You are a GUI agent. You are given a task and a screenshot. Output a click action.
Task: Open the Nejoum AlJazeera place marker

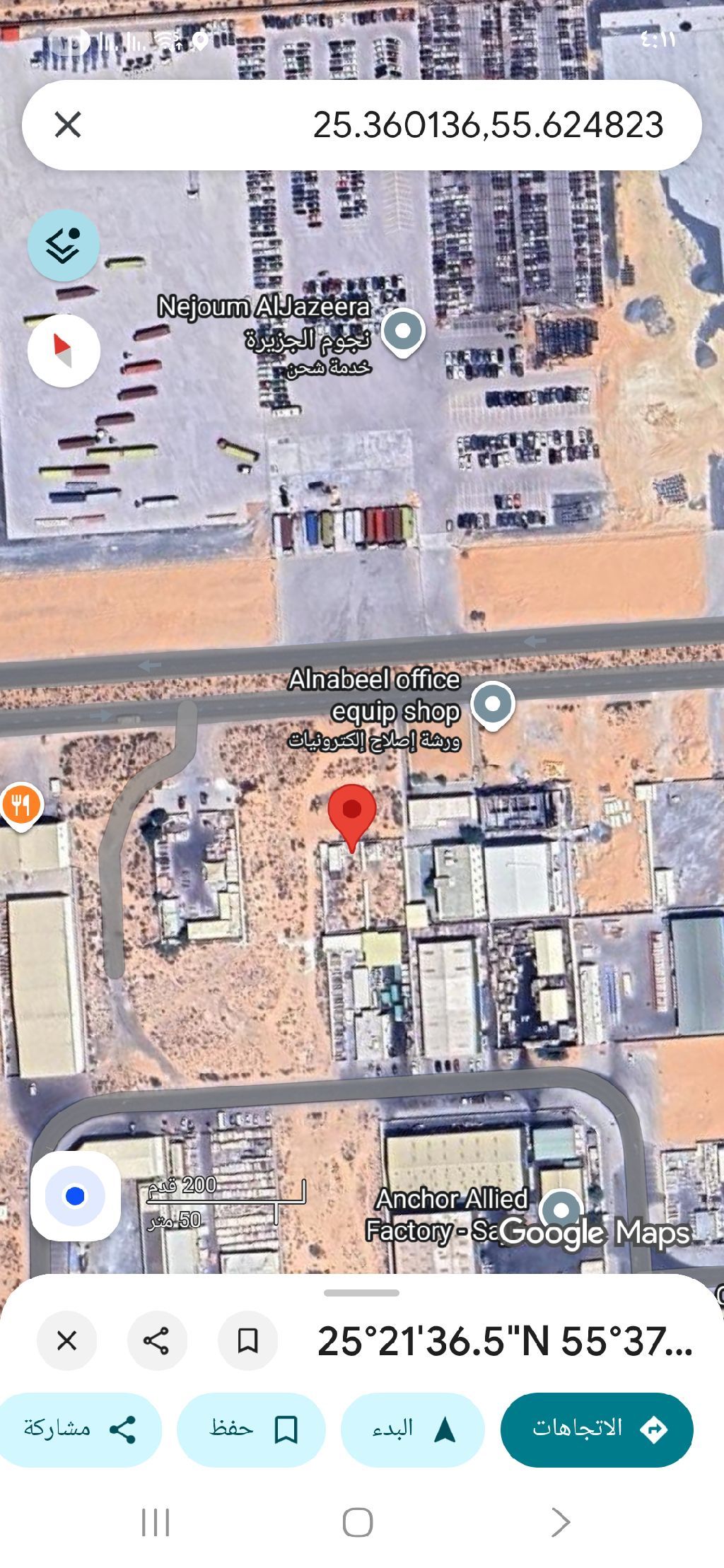click(x=403, y=331)
